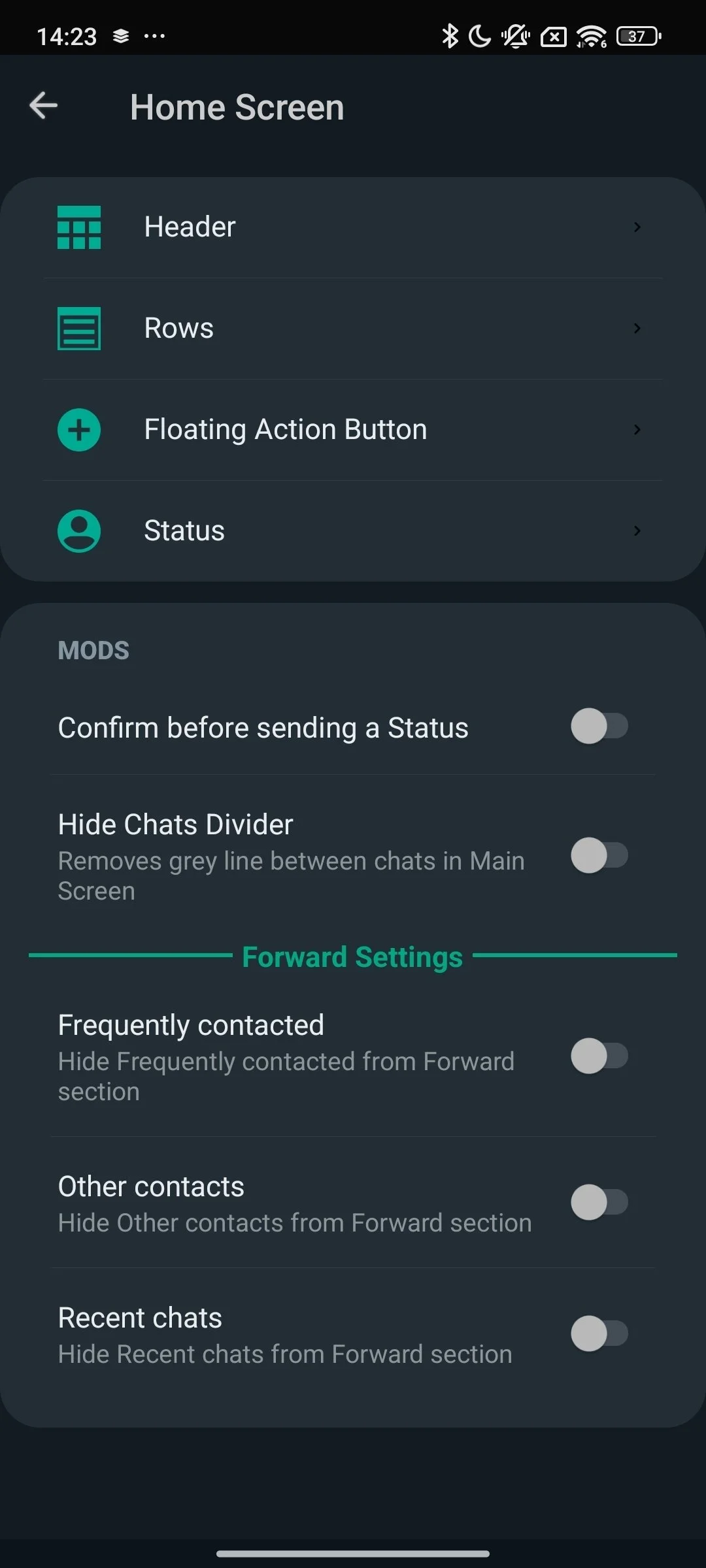Enable Confirm before sending a Status
706x1568 pixels.
(599, 727)
